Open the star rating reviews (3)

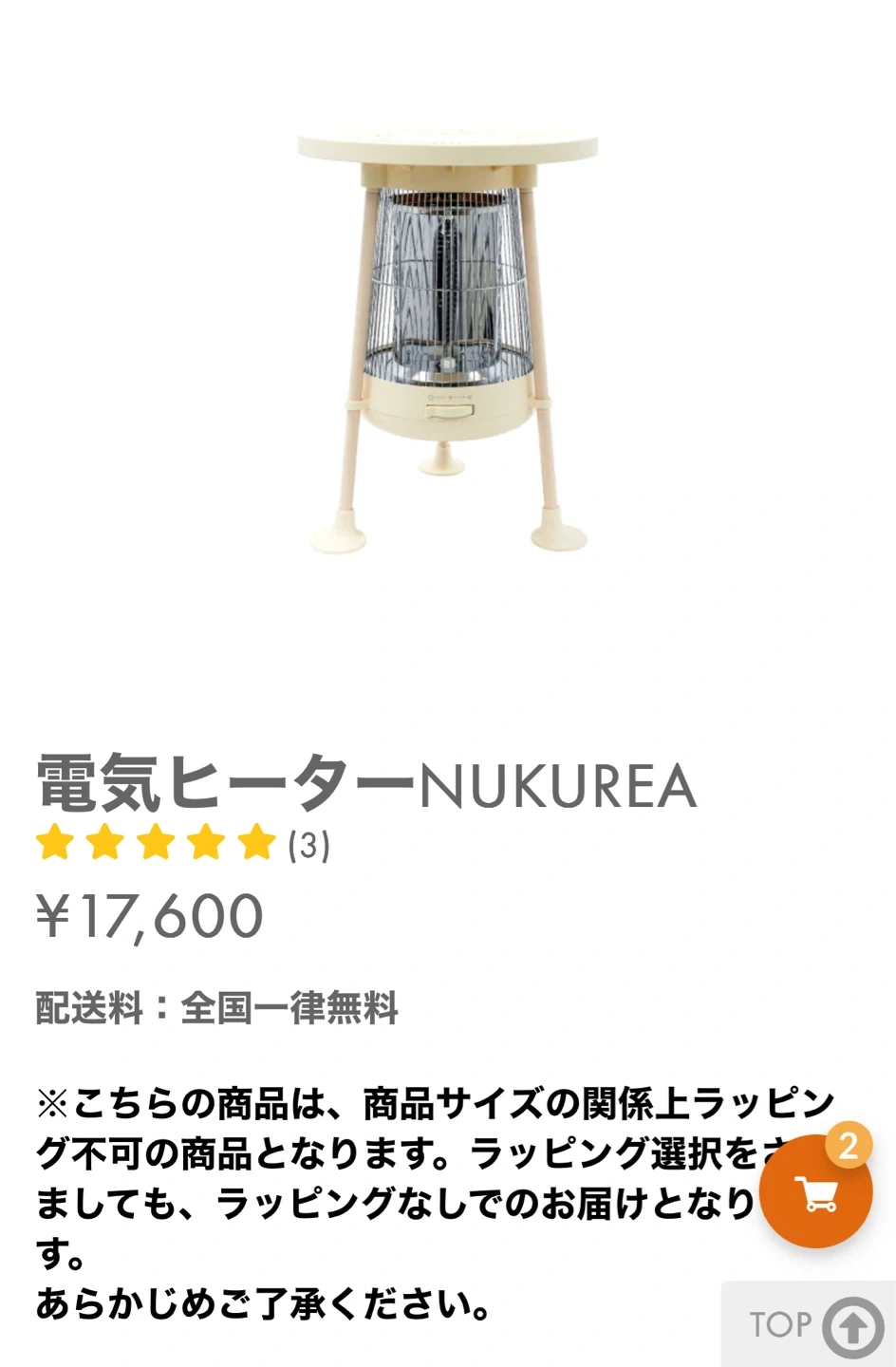point(182,844)
